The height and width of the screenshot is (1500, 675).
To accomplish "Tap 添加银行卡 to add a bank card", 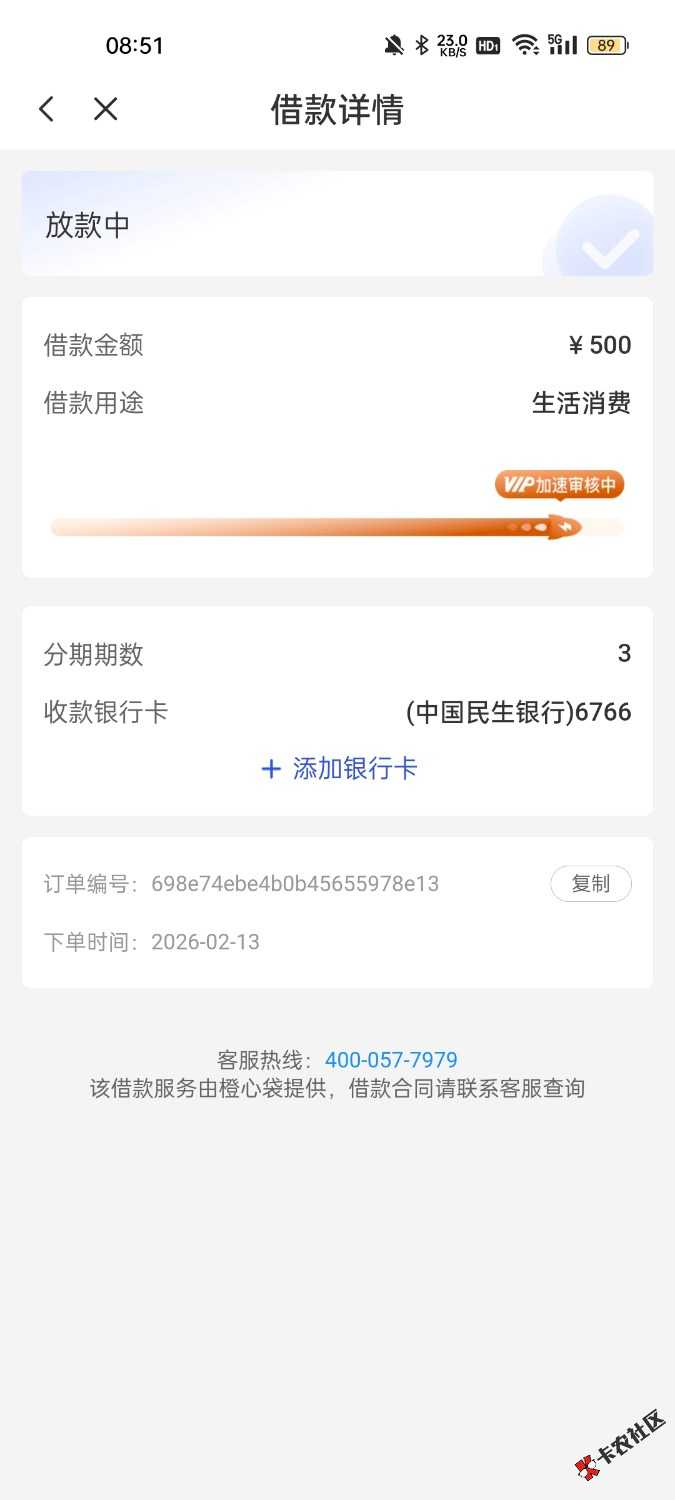I will pos(339,768).
